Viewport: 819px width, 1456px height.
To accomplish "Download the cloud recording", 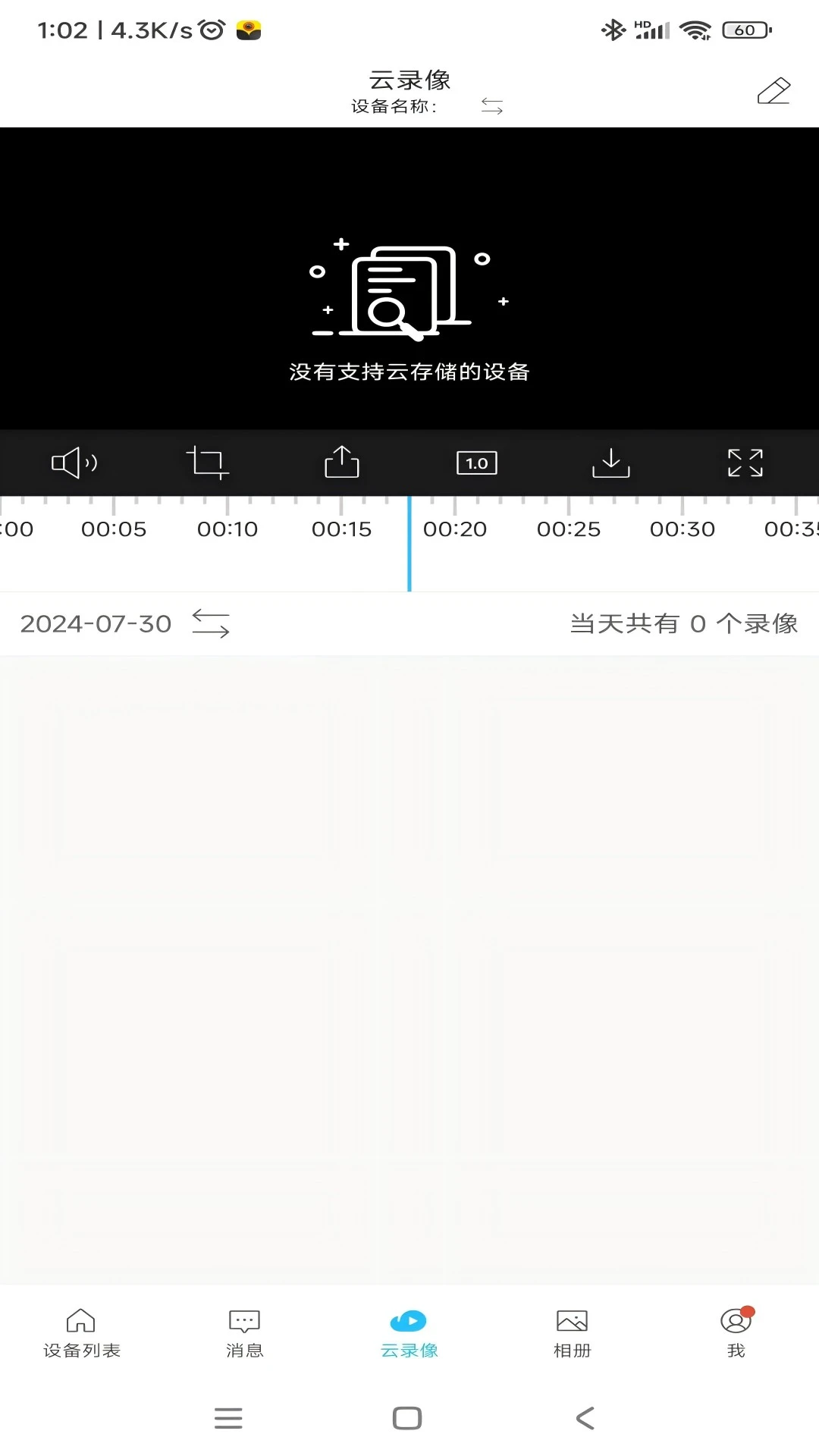I will click(611, 463).
